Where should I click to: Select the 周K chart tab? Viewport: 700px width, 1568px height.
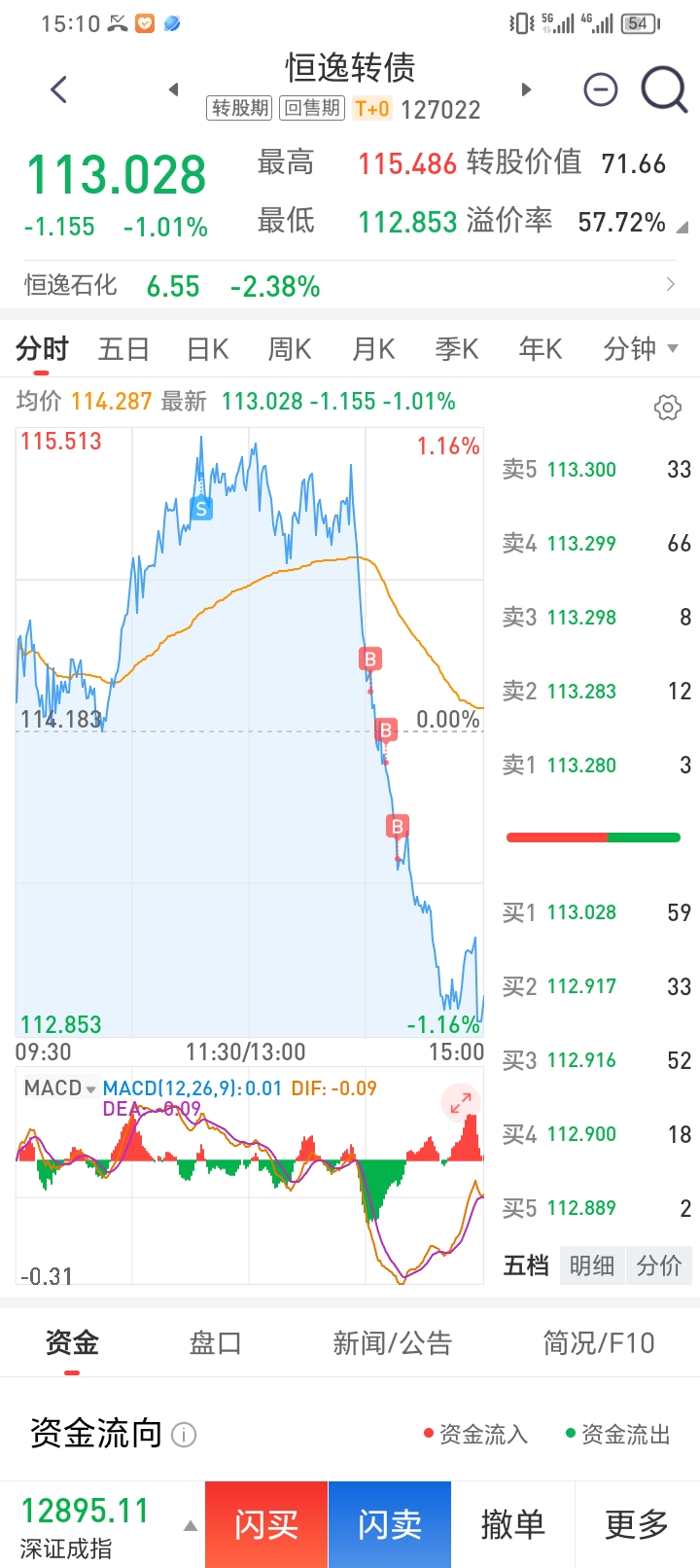tap(290, 348)
